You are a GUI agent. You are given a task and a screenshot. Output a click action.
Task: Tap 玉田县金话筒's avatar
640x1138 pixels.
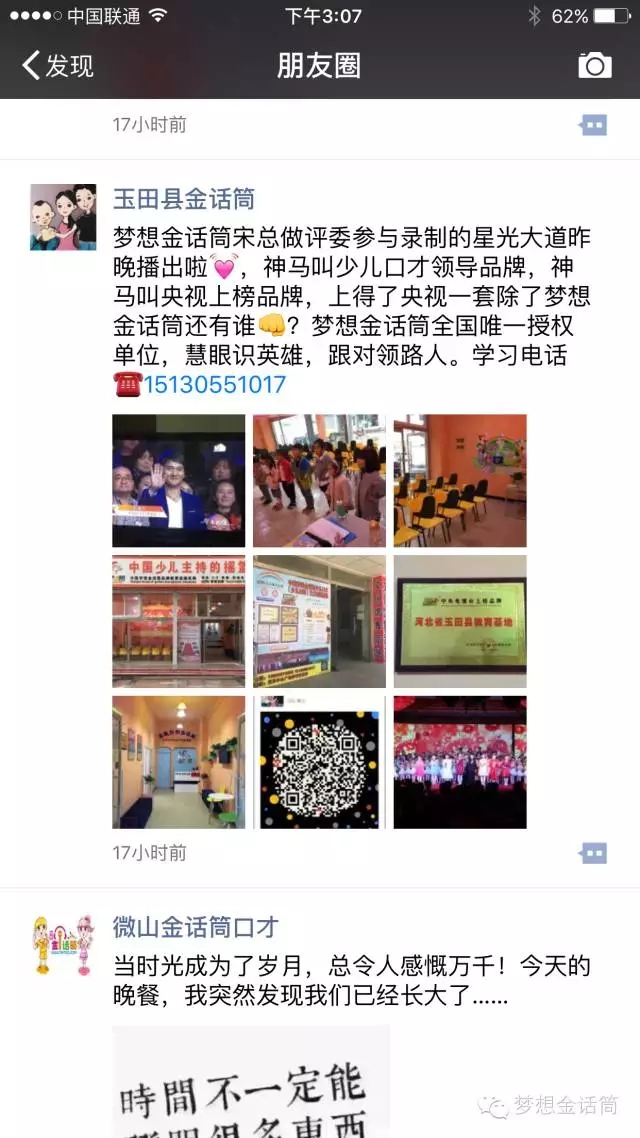point(63,217)
